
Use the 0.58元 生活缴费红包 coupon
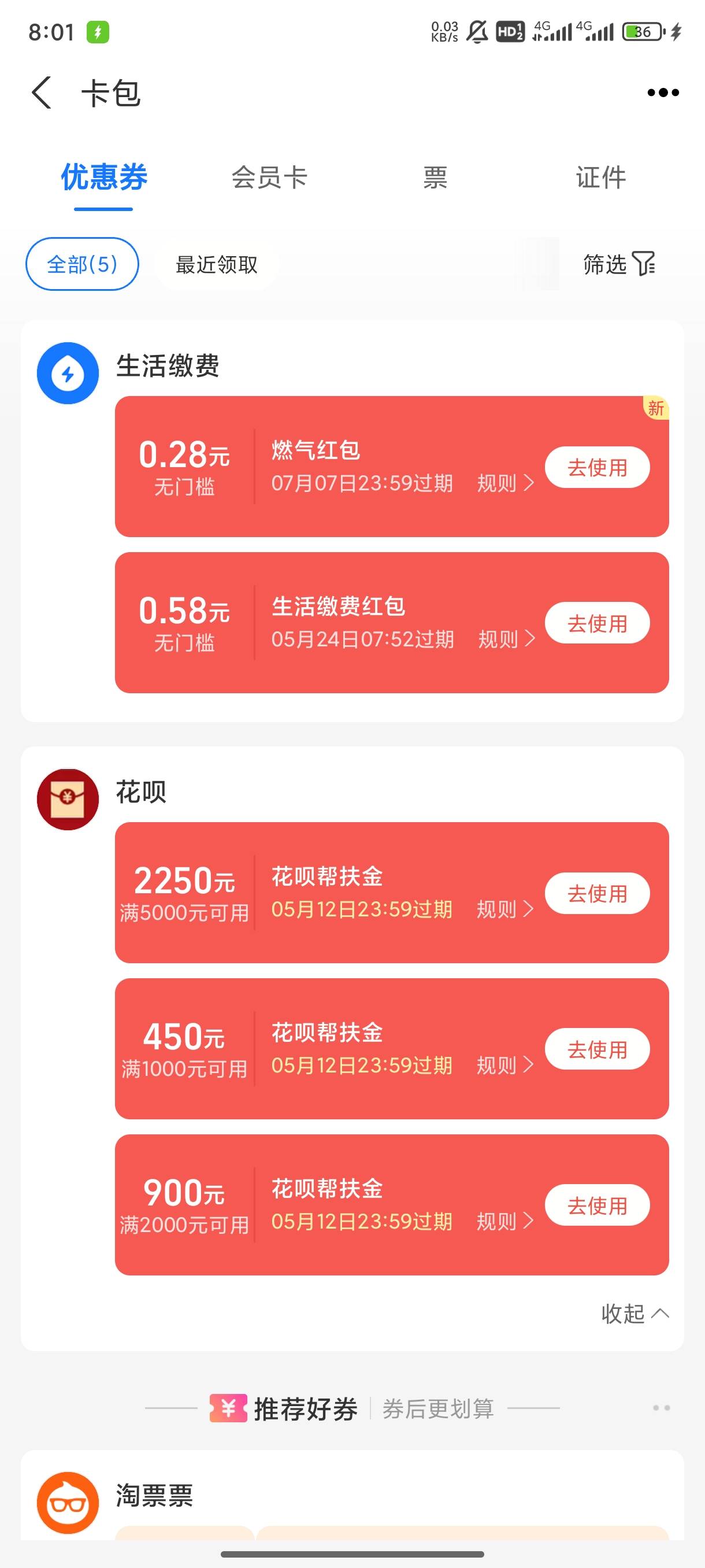[x=598, y=623]
